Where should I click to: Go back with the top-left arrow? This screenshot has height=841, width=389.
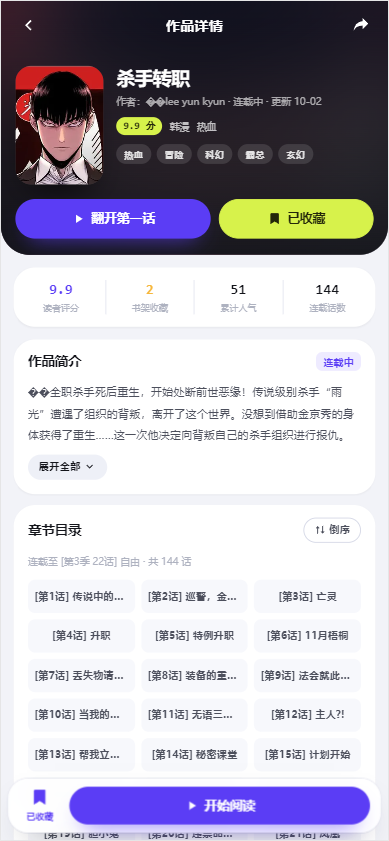28,25
